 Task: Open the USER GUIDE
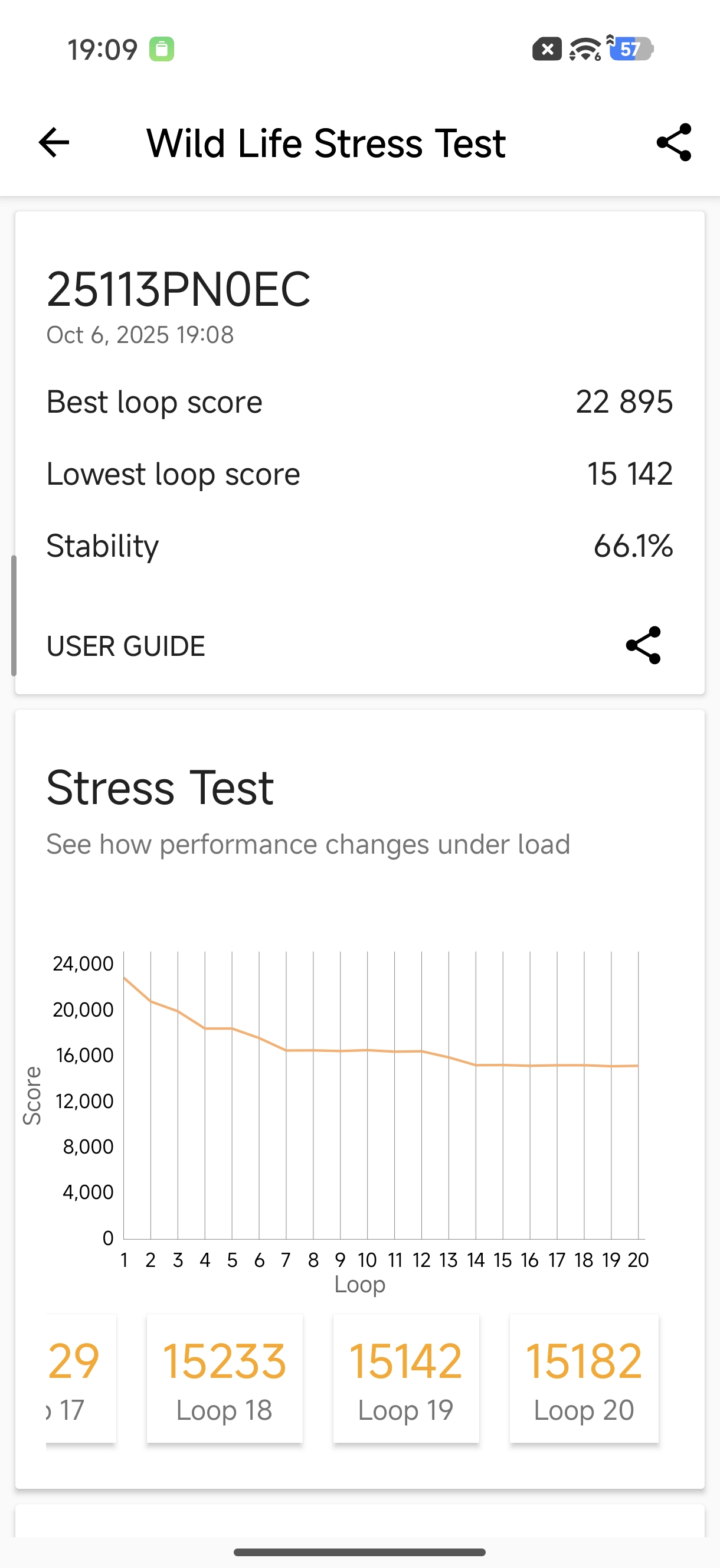[126, 646]
